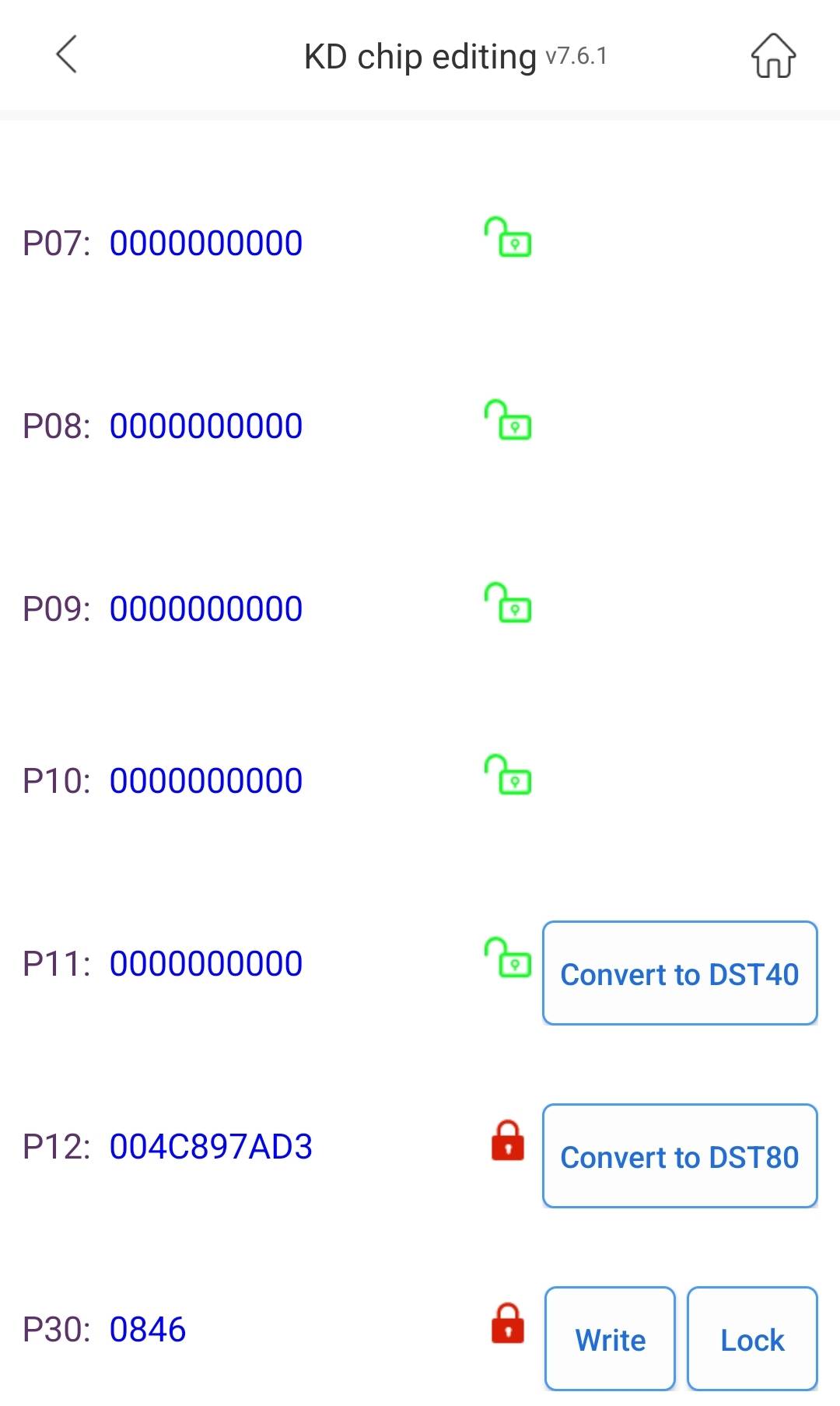Tap the green unlock icon for P09
The image size is (840, 1406).
tap(507, 603)
